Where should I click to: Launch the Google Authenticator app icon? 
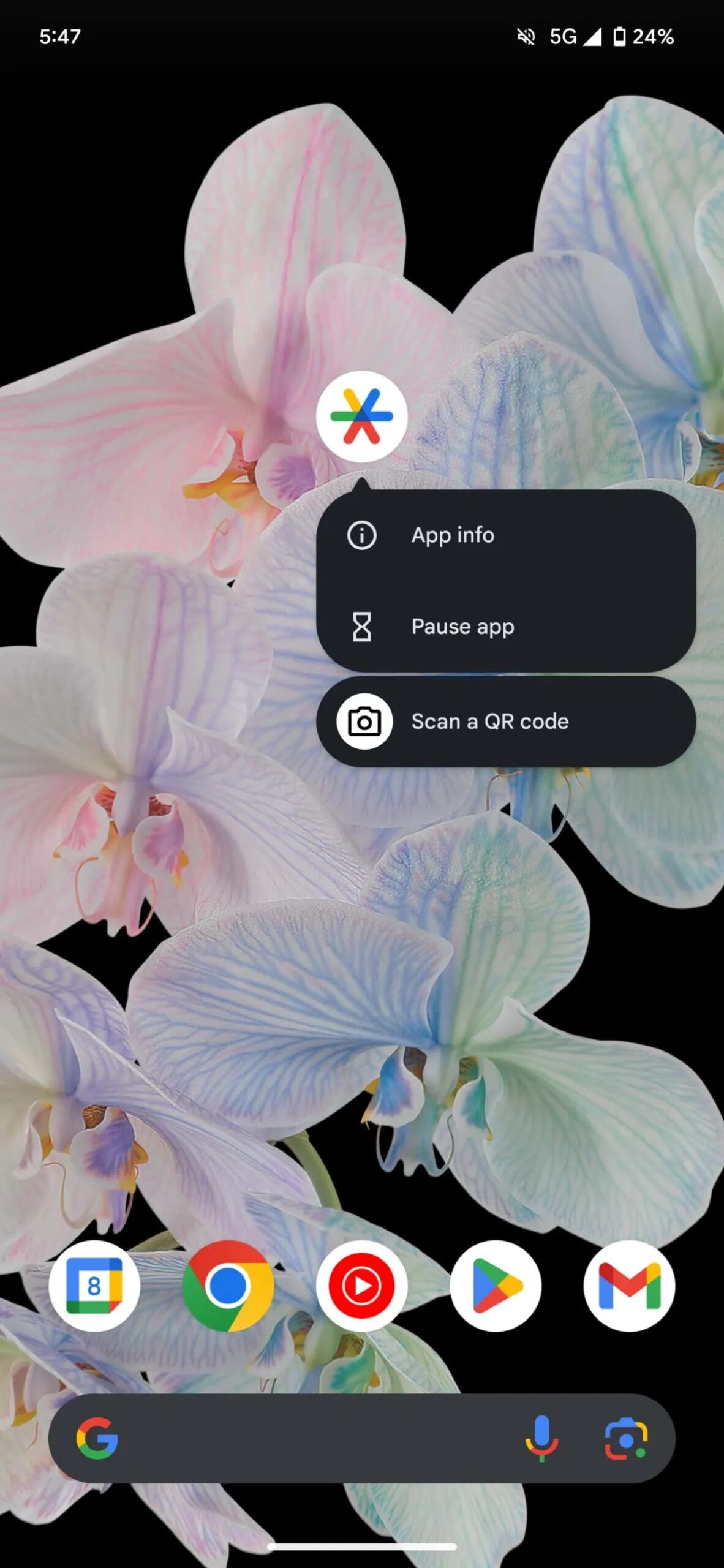pos(361,417)
